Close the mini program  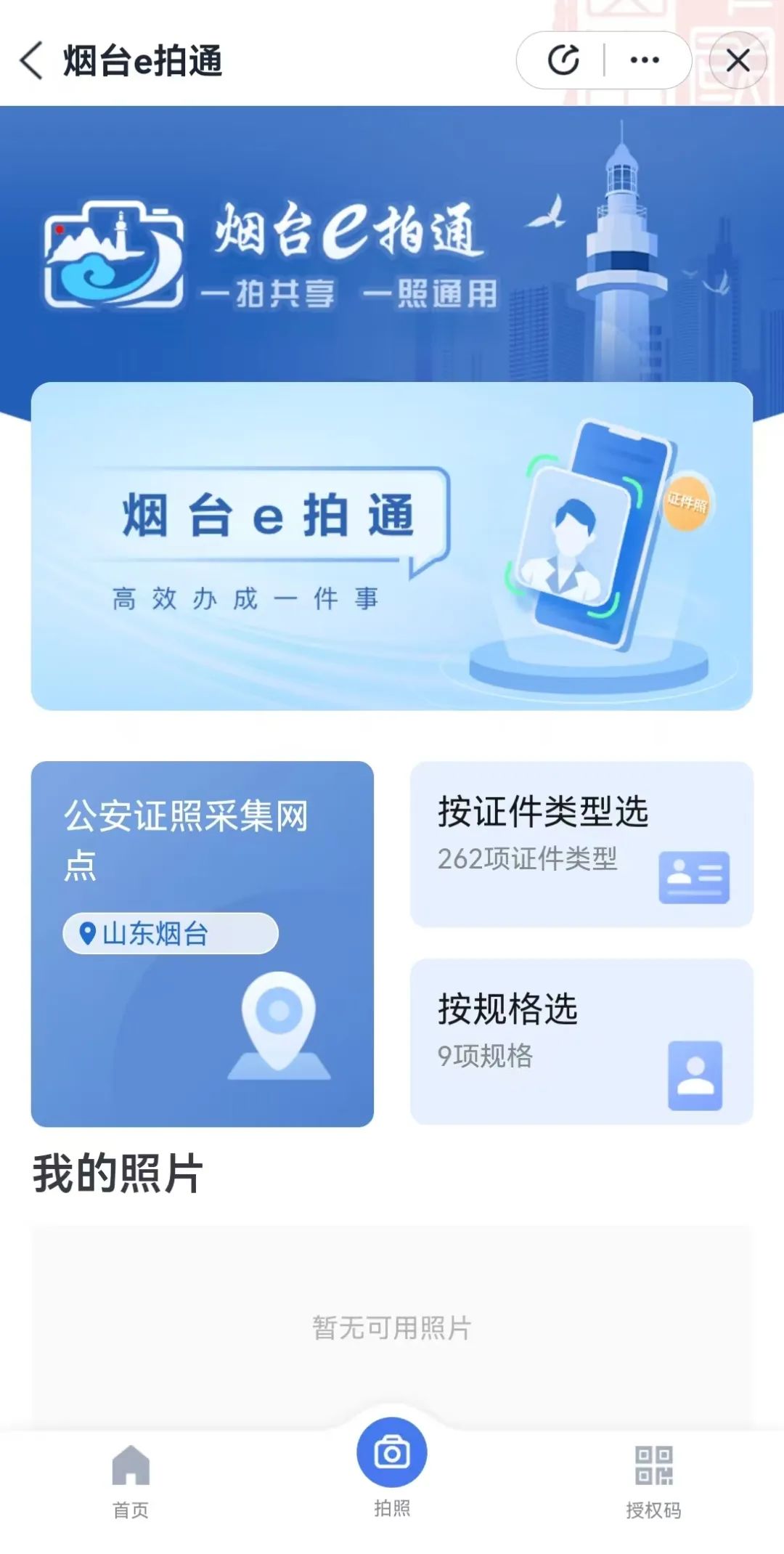coord(738,60)
